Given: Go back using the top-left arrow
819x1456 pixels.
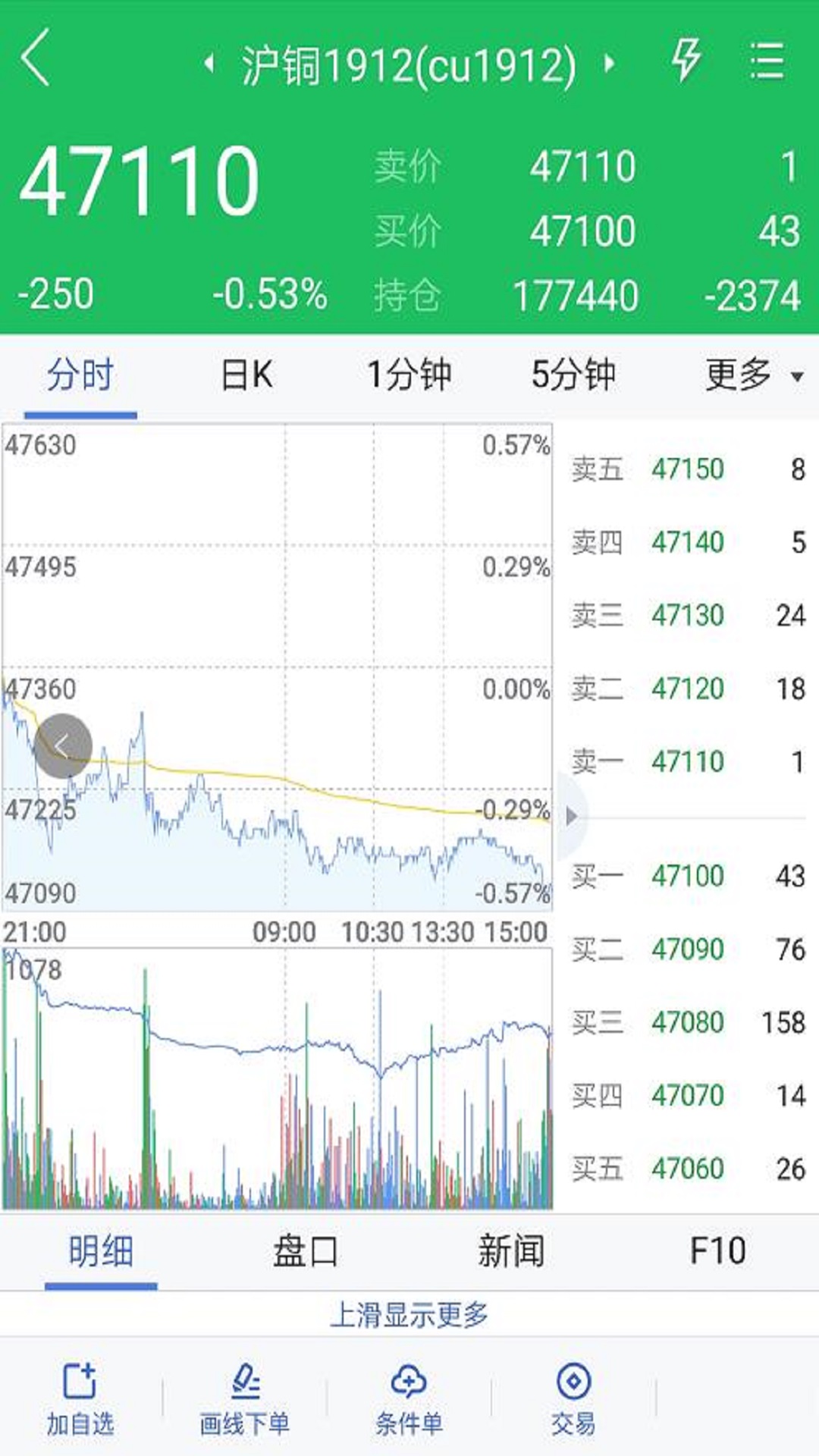Looking at the screenshot, I should click(36, 58).
